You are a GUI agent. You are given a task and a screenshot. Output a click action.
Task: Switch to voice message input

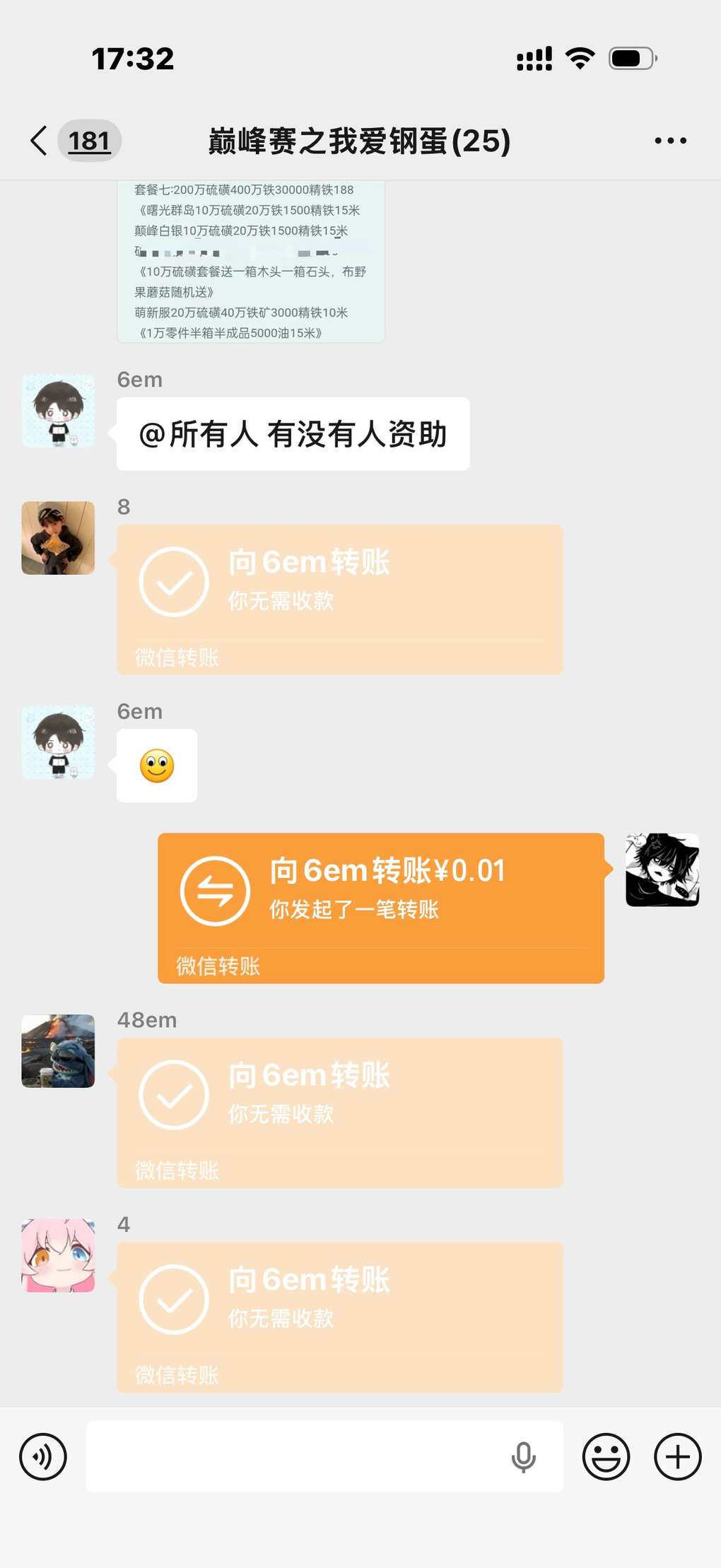pos(43,1456)
